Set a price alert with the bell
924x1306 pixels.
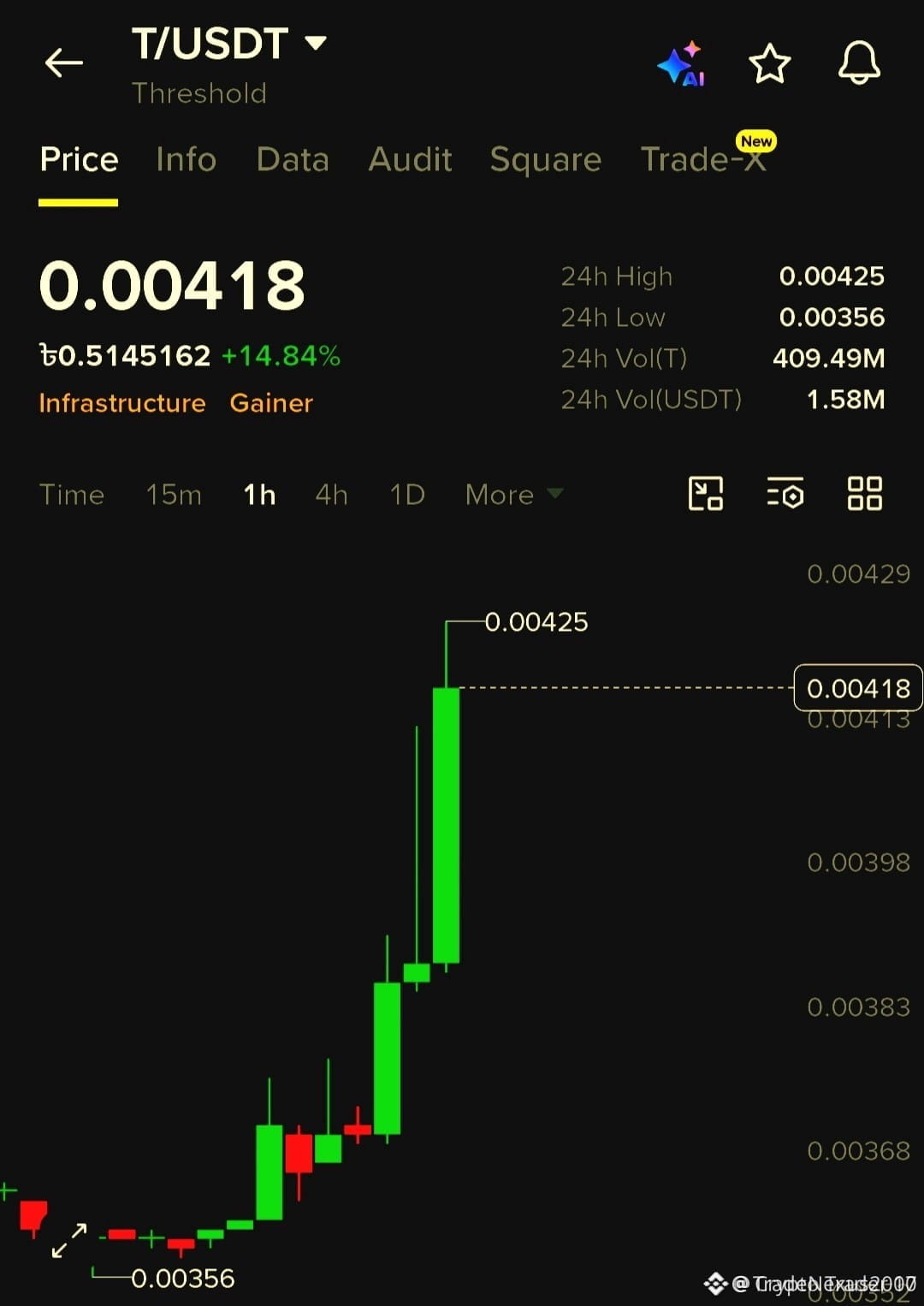[x=859, y=62]
